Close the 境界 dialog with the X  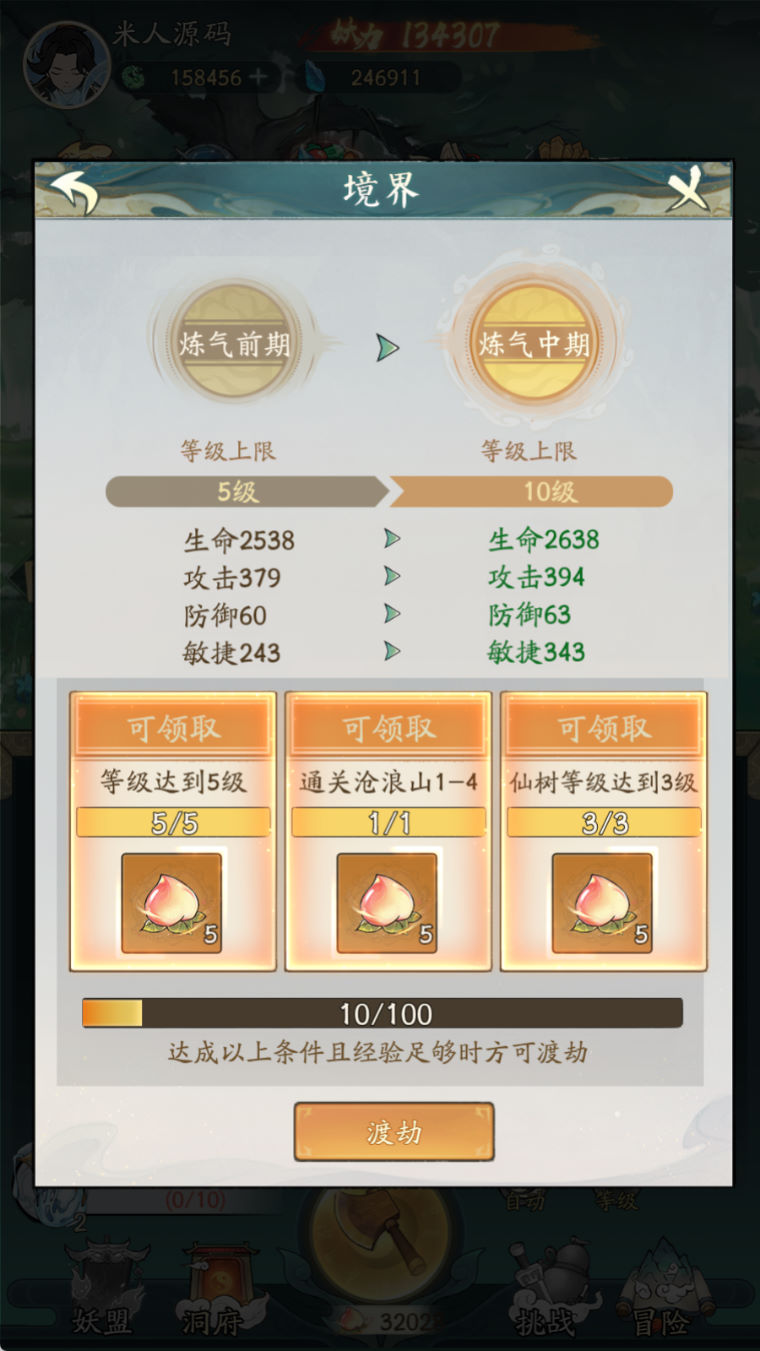pos(689,188)
